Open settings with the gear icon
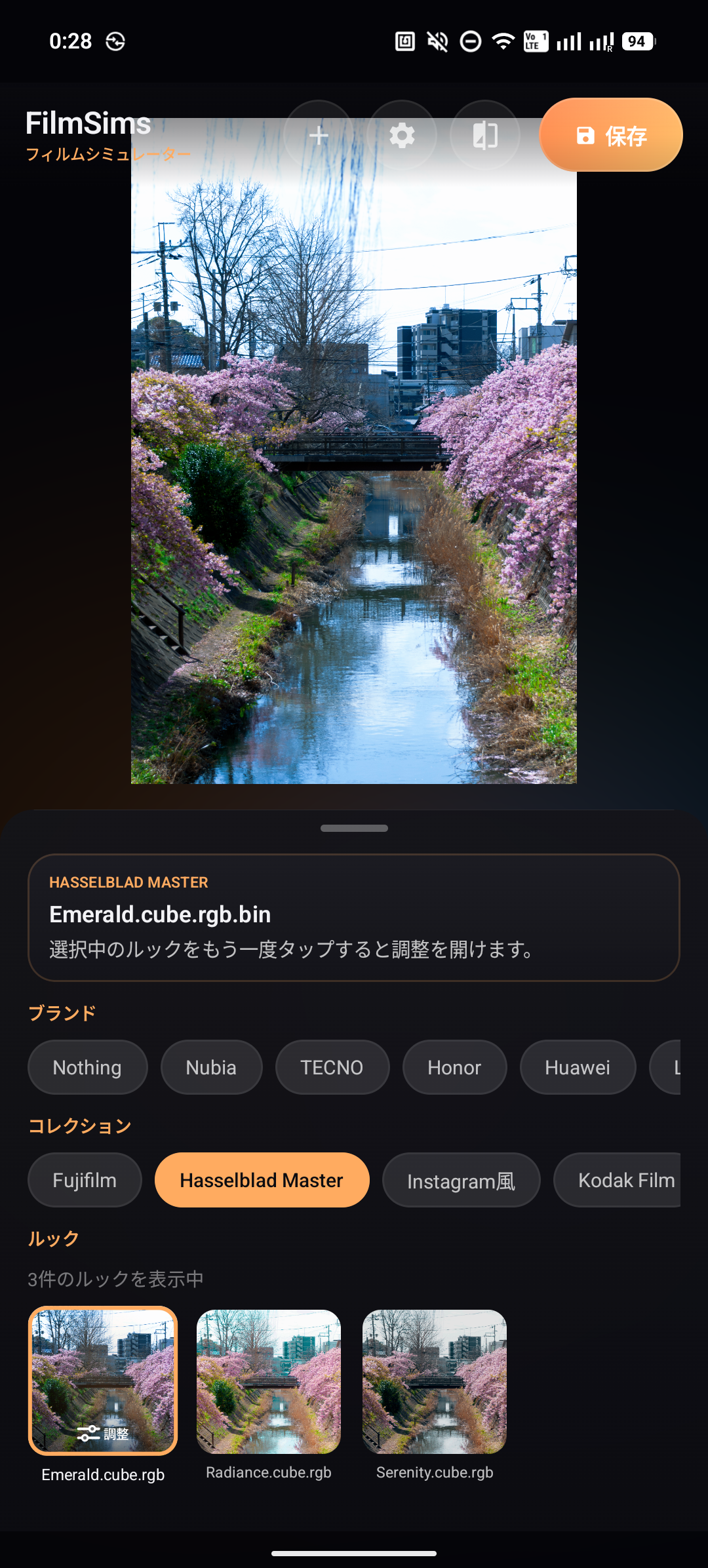 (401, 135)
